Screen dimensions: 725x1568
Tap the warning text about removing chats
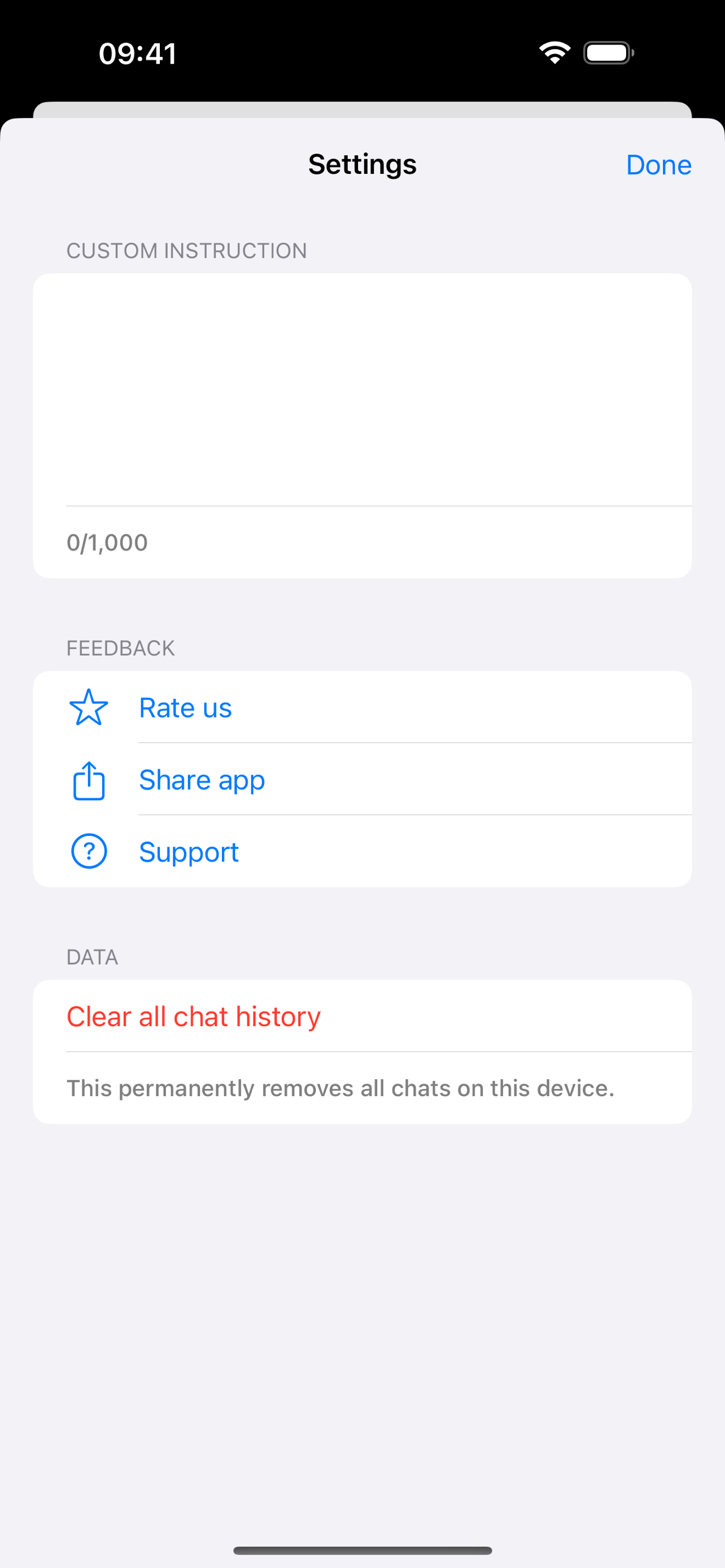point(341,1088)
